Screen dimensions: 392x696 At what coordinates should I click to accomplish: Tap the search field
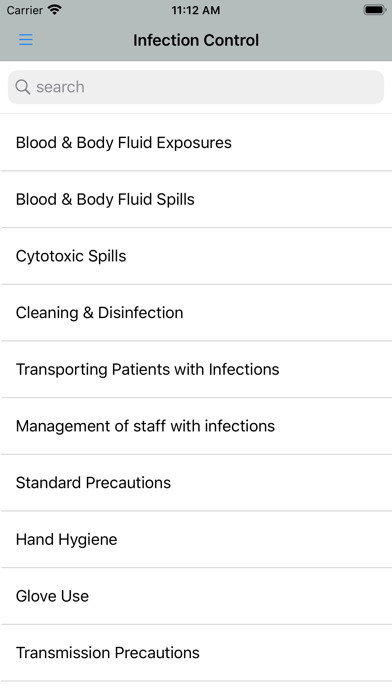(196, 87)
